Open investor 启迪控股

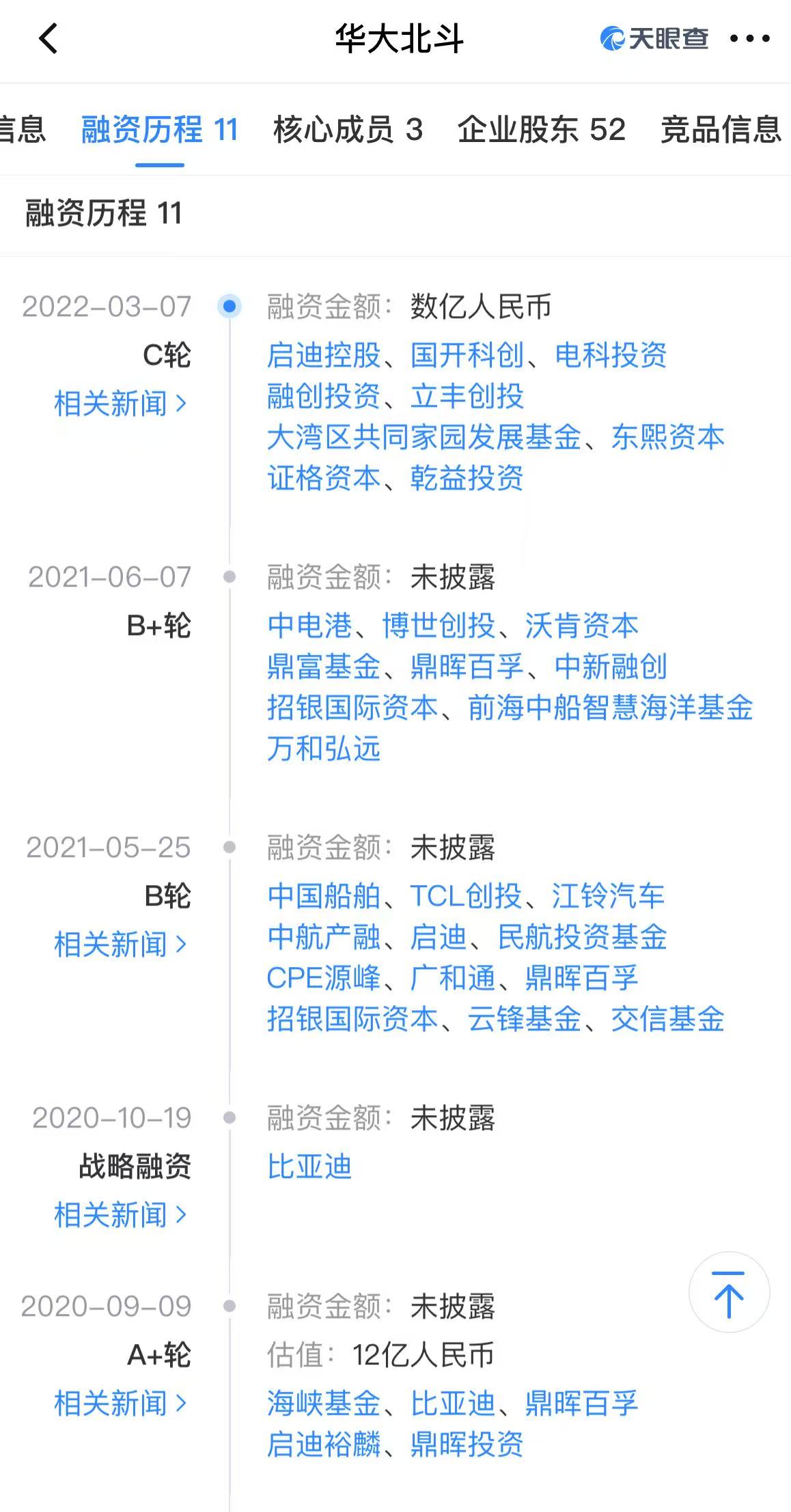324,355
